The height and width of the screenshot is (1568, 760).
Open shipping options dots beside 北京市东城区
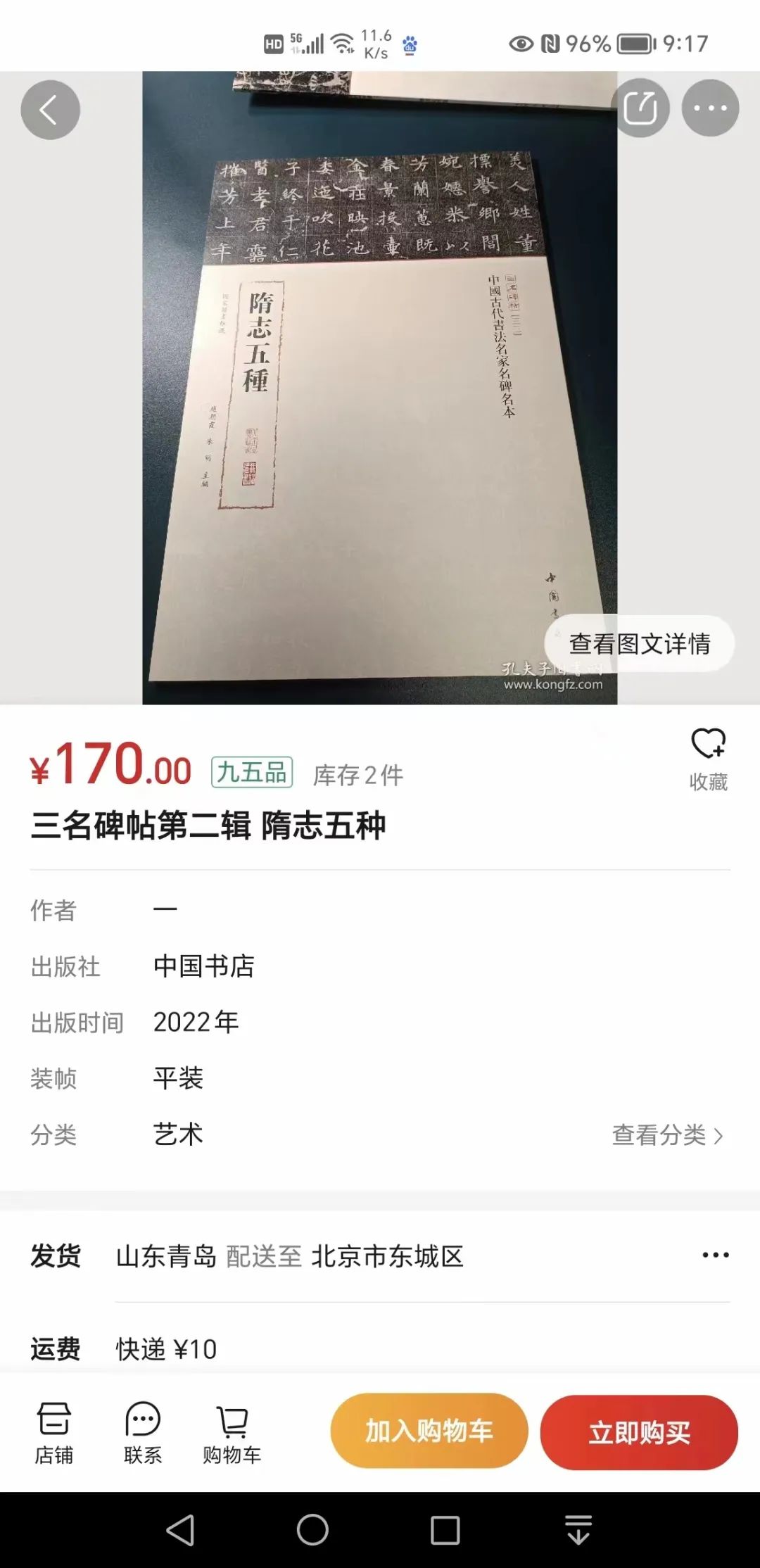[715, 1256]
